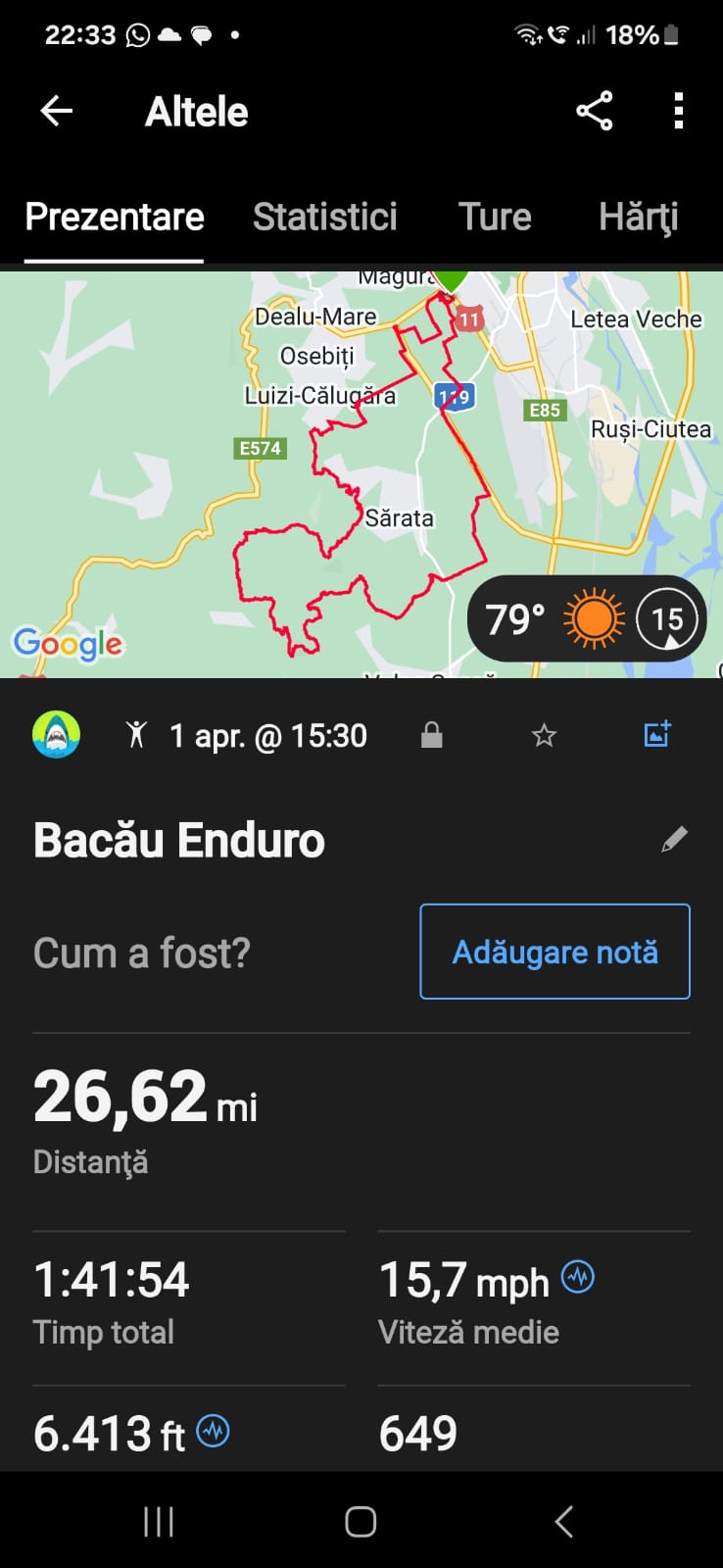Open the overflow menu

pyautogui.click(x=678, y=111)
